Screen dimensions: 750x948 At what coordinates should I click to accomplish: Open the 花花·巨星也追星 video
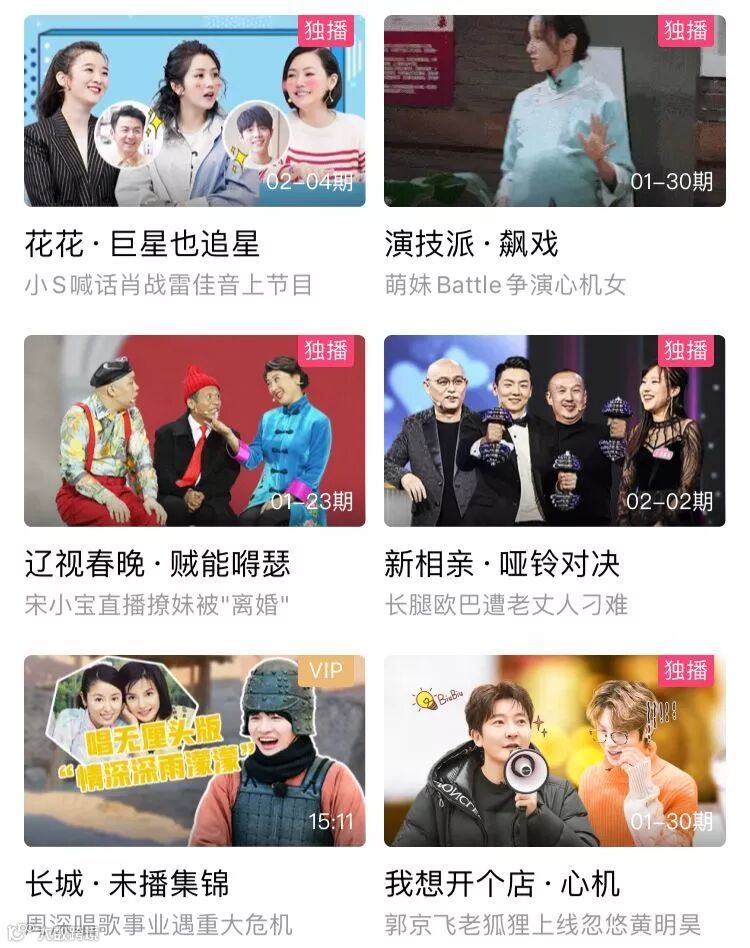tap(194, 111)
